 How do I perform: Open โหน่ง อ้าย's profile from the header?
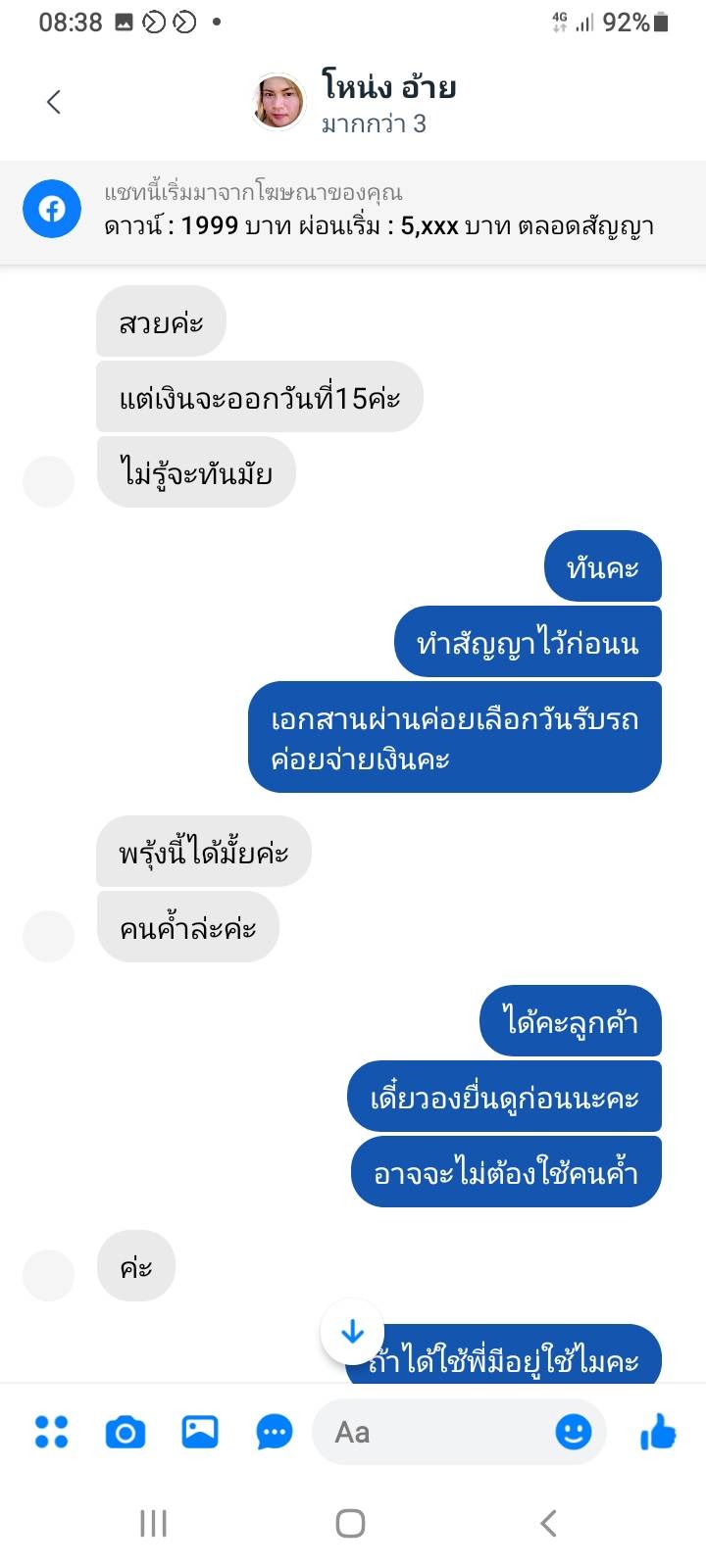click(356, 102)
